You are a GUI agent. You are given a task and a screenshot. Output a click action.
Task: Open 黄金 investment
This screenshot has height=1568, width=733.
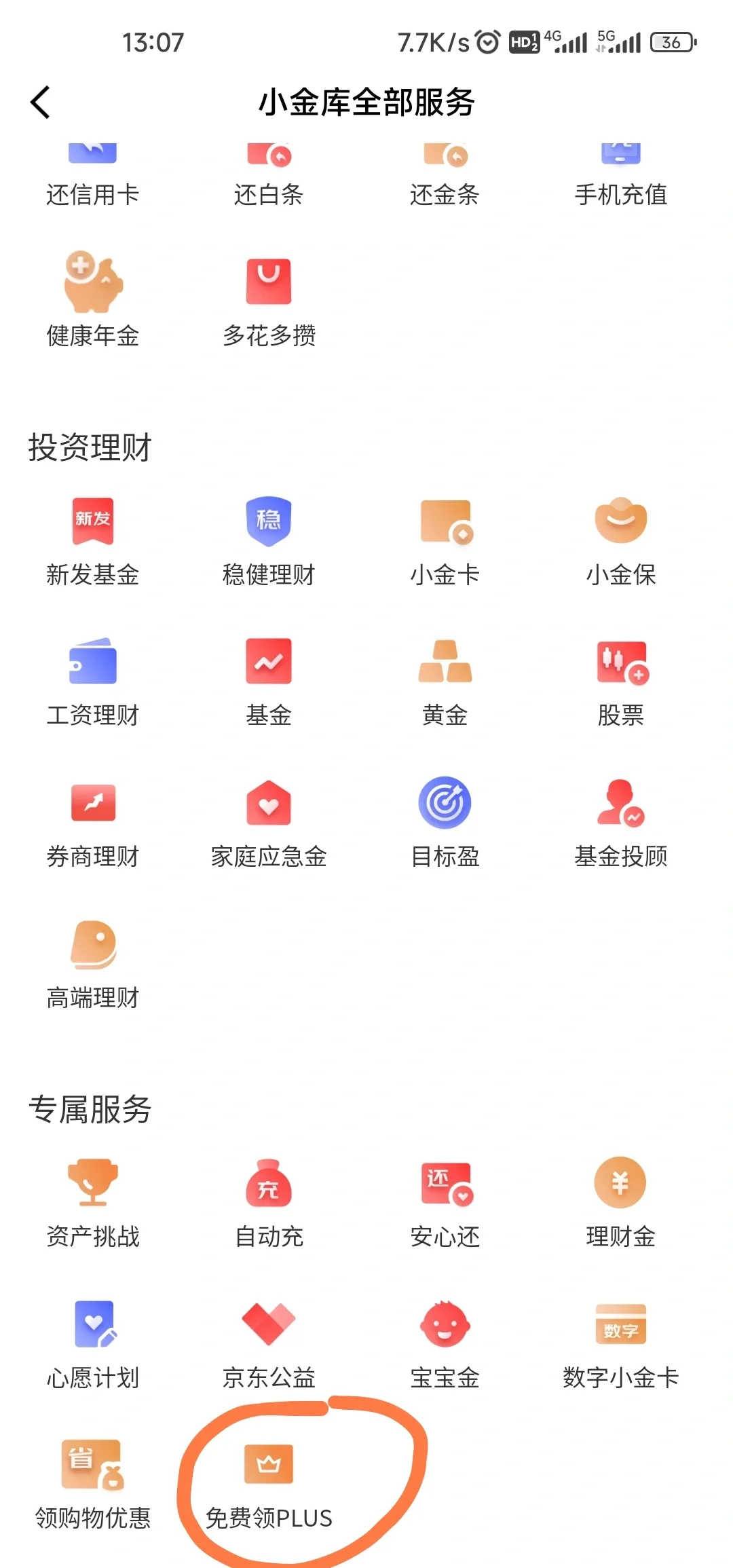445,680
